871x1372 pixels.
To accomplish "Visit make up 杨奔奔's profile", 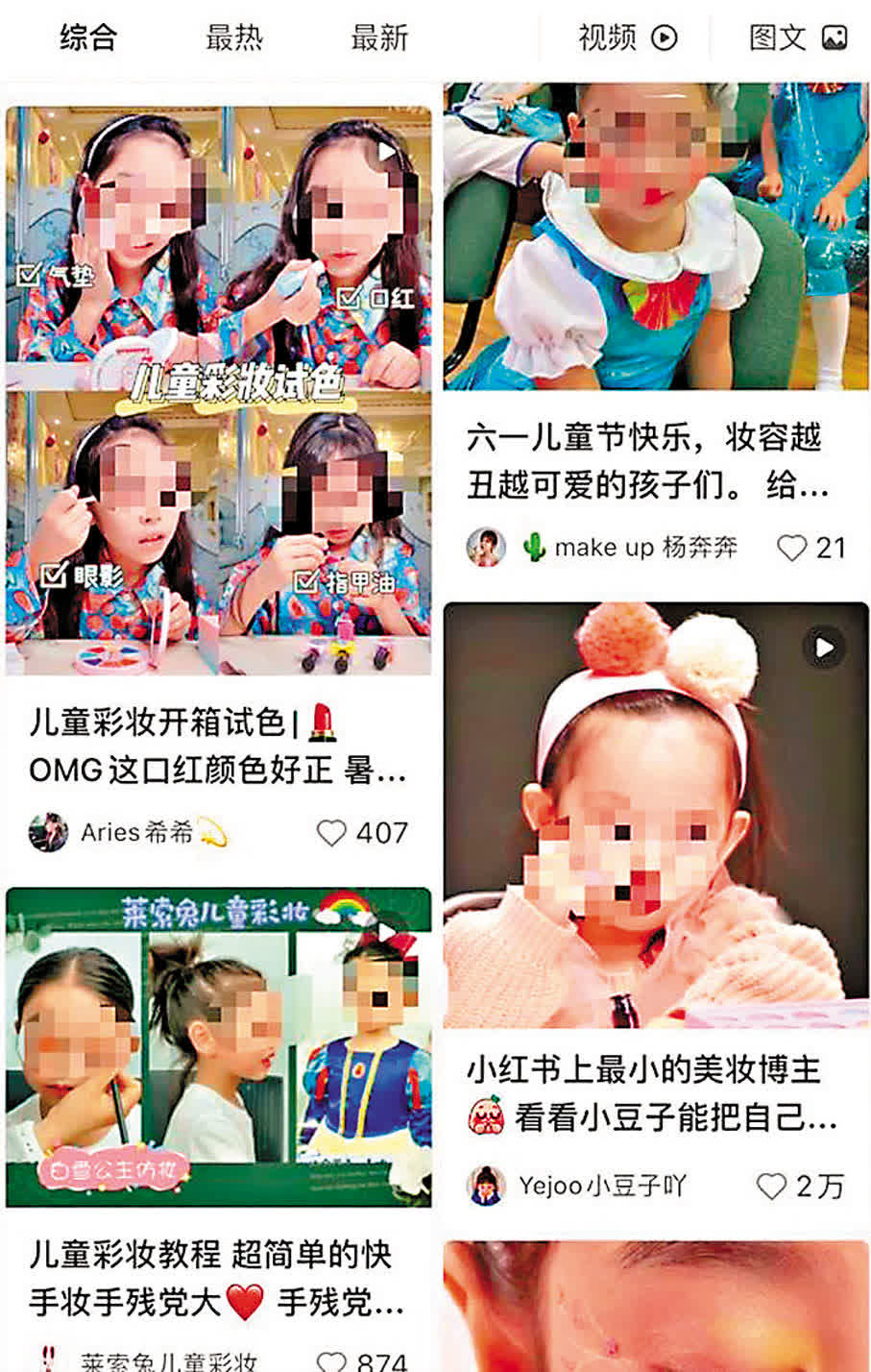I will pyautogui.click(x=486, y=548).
